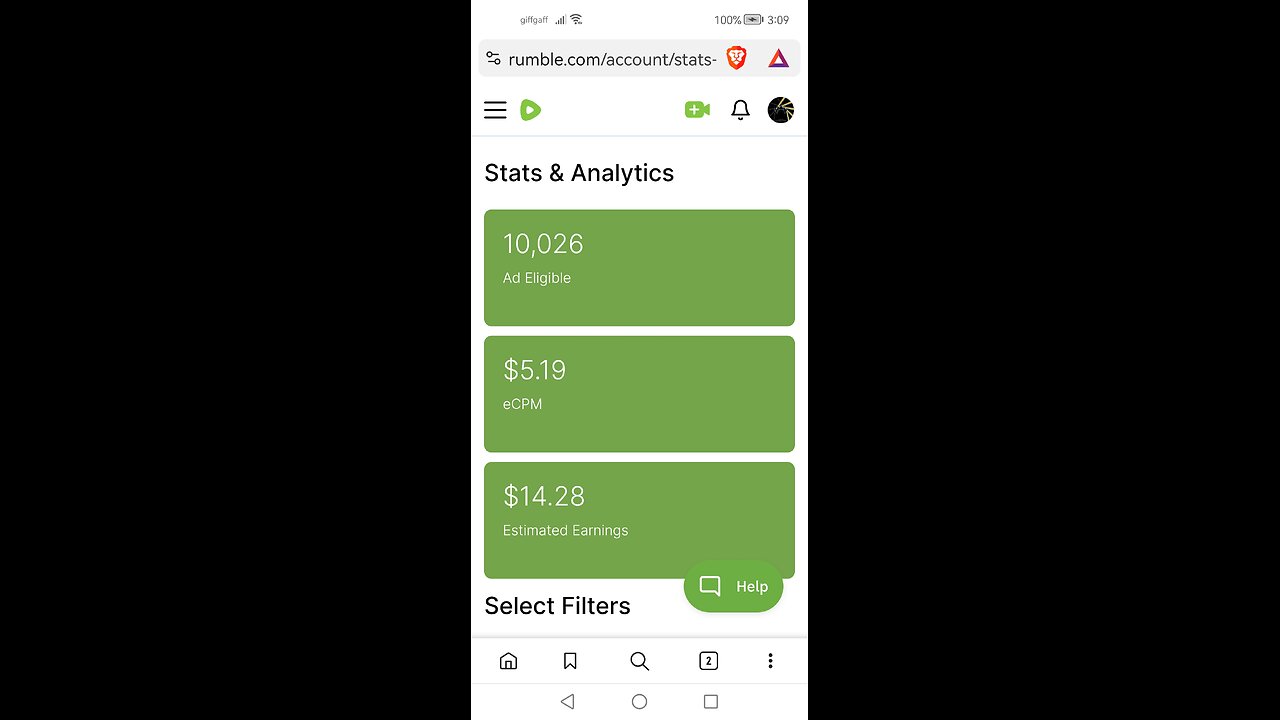This screenshot has width=1280, height=720.
Task: Tap the system recent apps button
Action: [711, 702]
